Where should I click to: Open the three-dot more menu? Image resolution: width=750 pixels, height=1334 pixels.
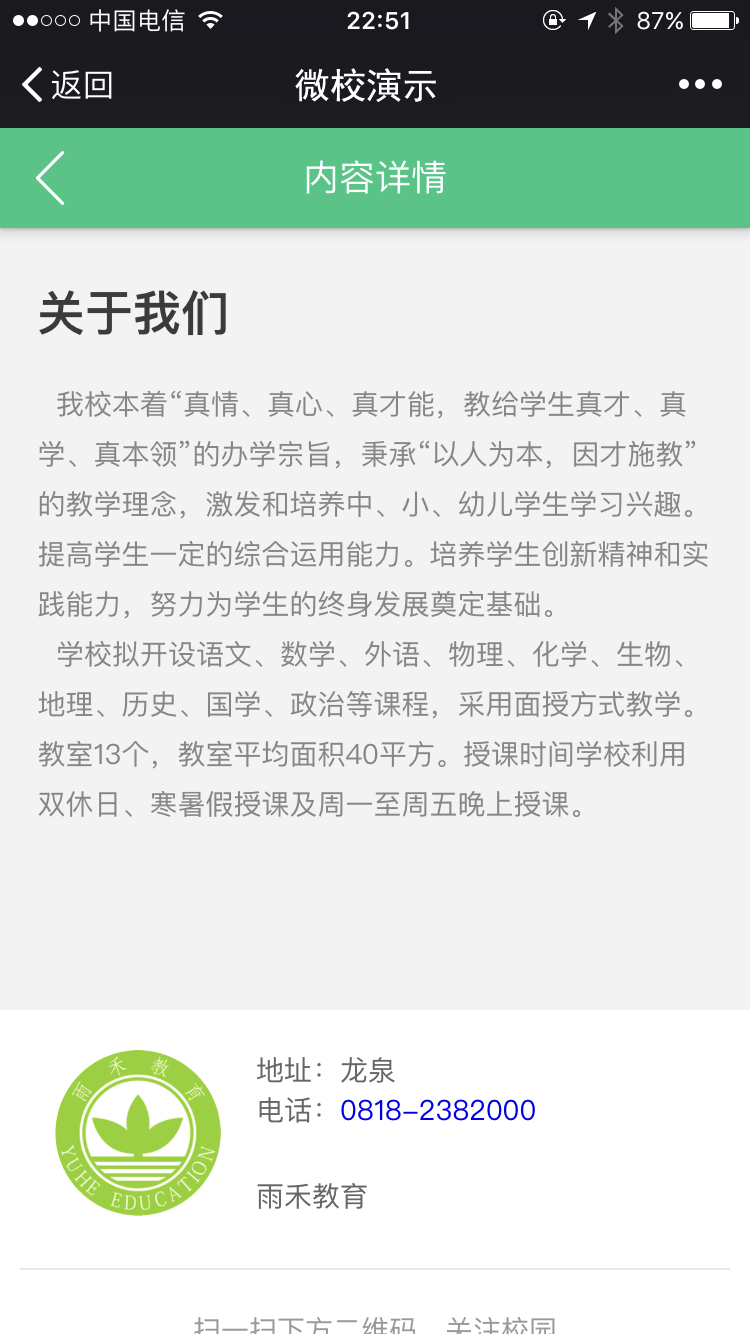click(700, 85)
